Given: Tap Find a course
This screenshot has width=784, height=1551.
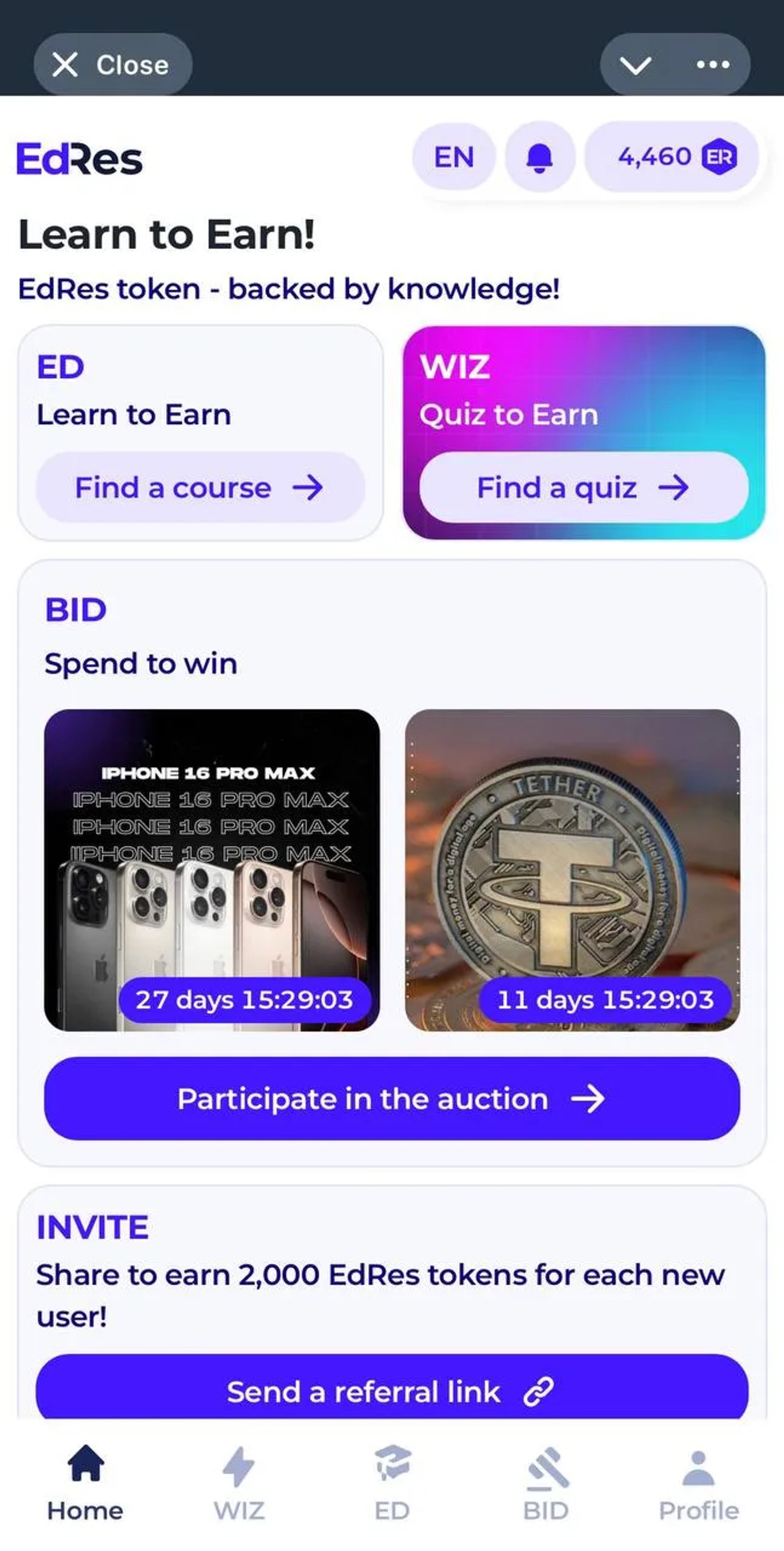Looking at the screenshot, I should [200, 488].
